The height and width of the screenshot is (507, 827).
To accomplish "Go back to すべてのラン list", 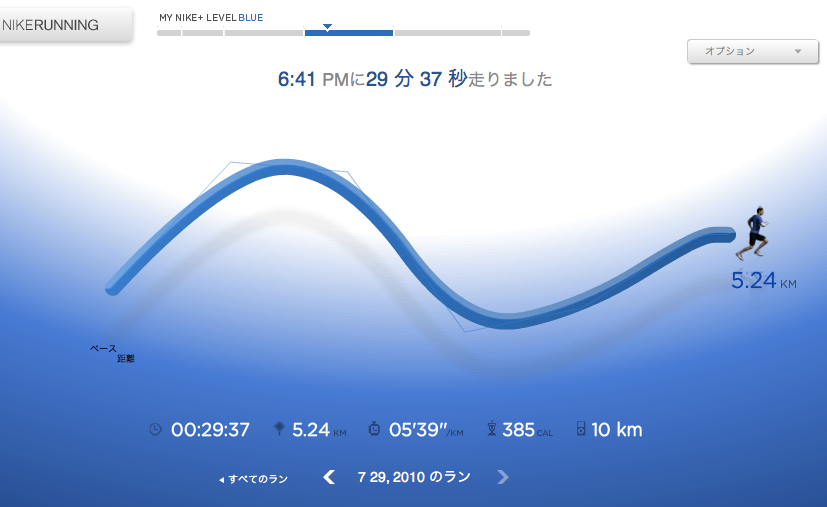I will click(254, 479).
